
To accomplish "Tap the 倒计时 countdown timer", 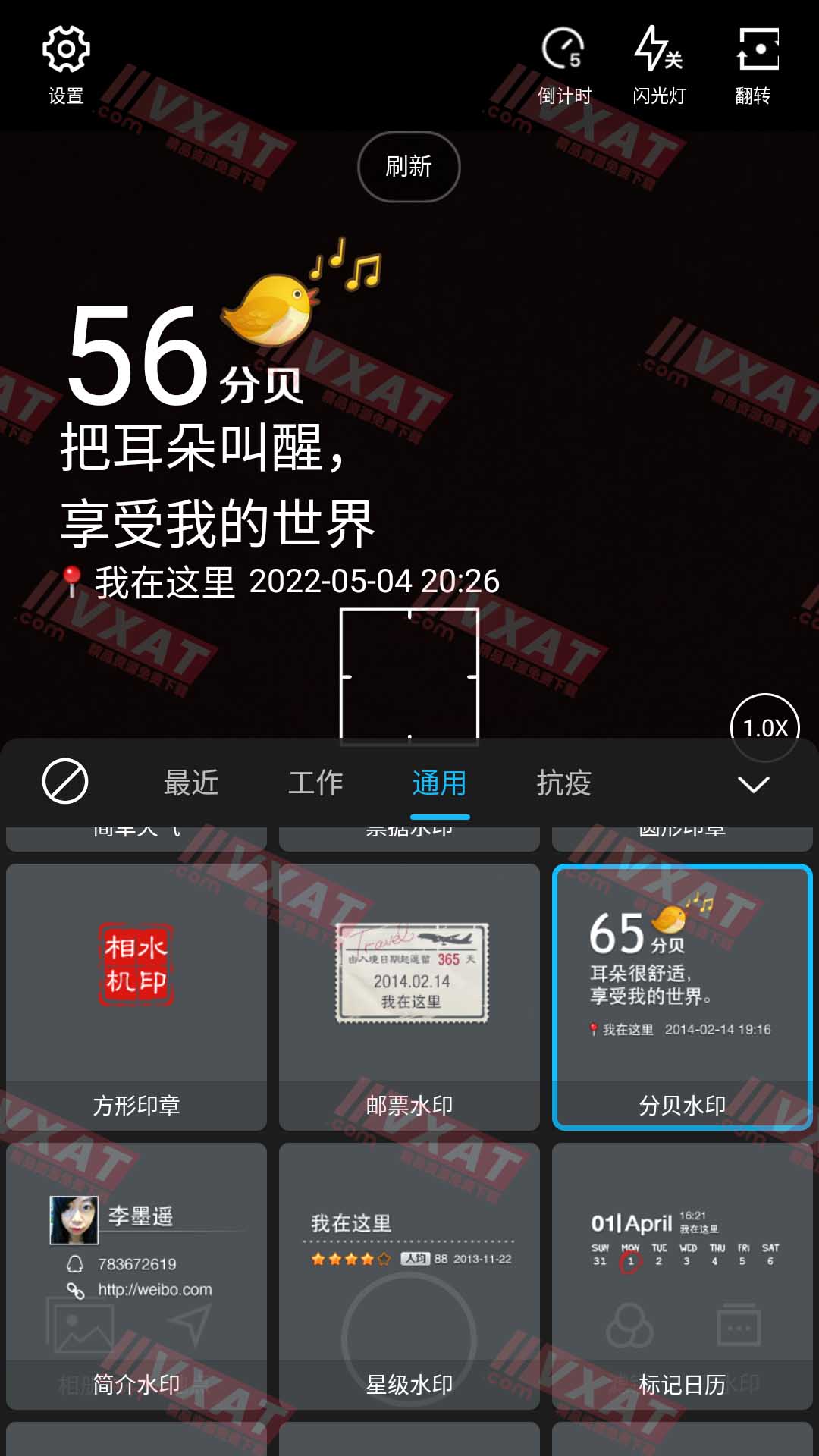I will point(564,64).
